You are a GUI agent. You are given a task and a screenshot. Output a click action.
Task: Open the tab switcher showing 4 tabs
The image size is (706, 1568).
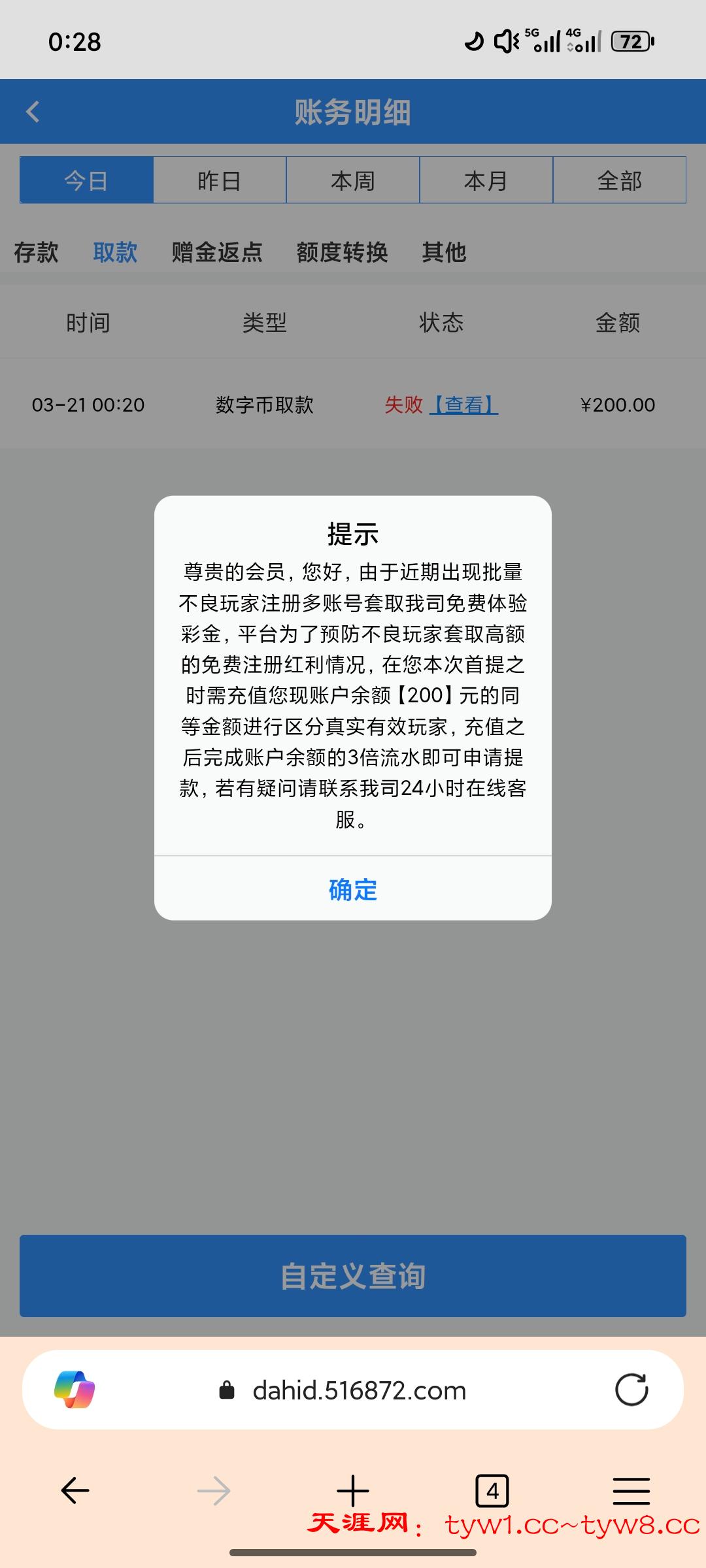(x=492, y=1492)
